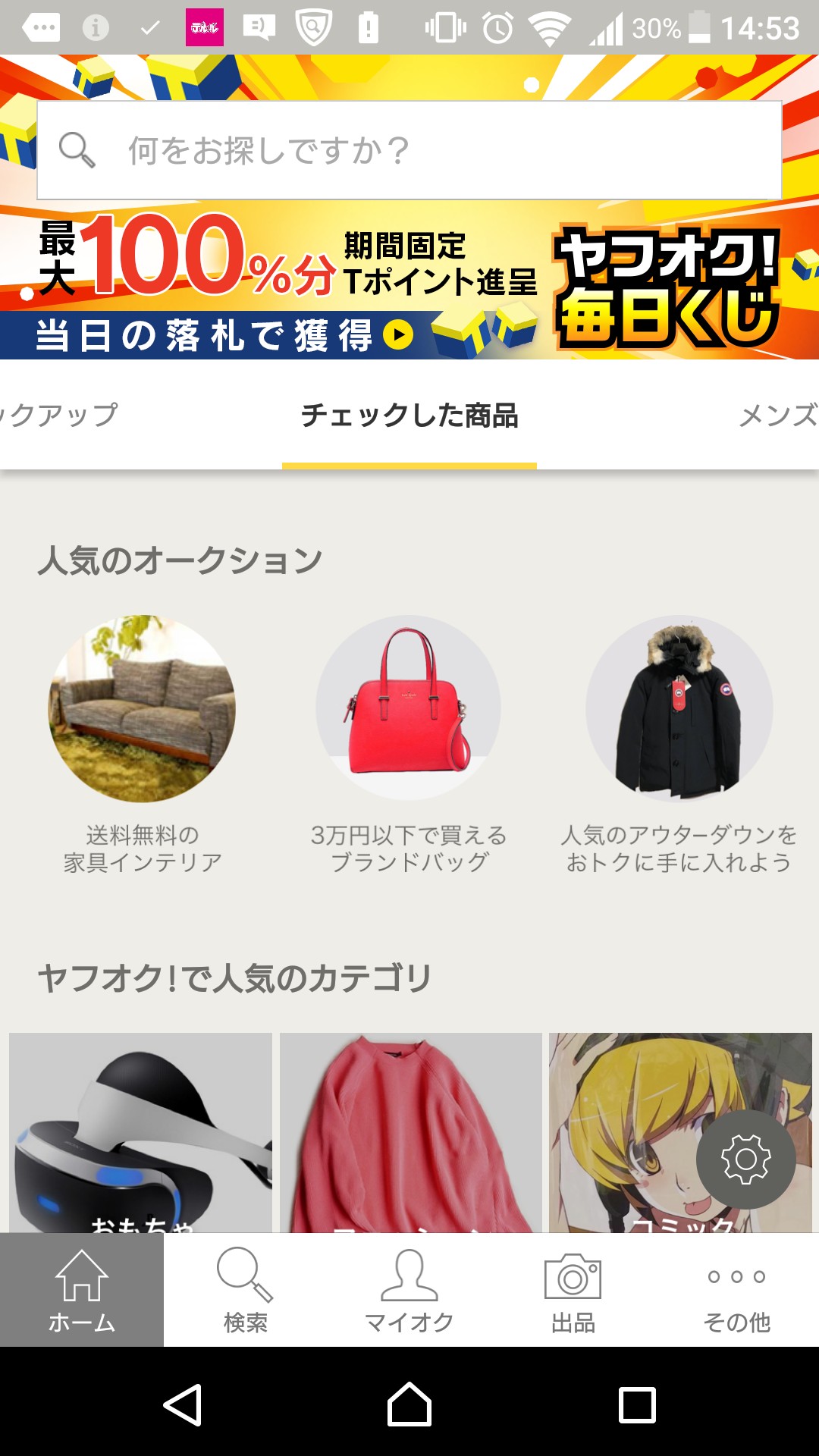Open the マイオク tab

409,1290
